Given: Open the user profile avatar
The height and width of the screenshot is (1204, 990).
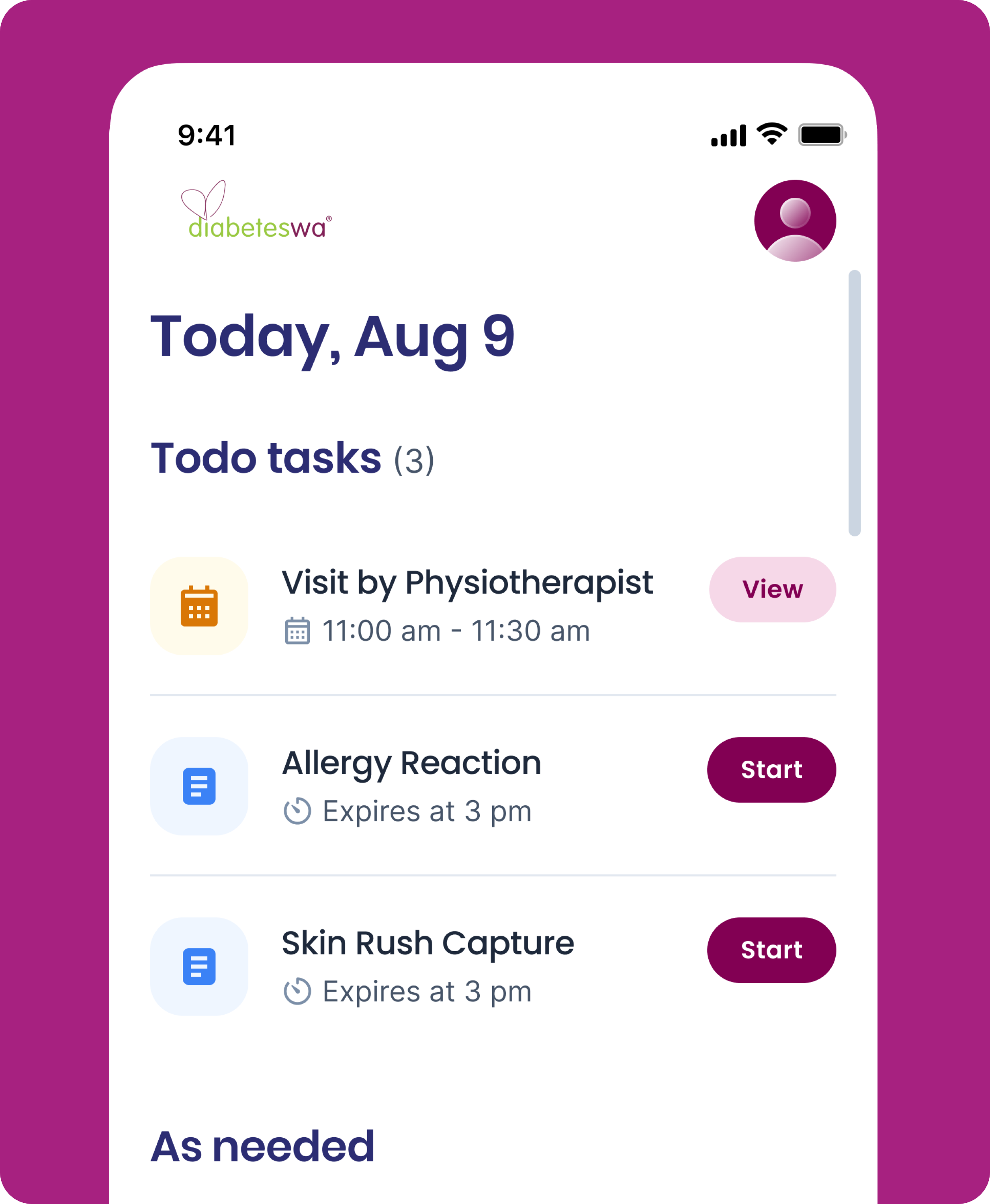Looking at the screenshot, I should (x=794, y=221).
